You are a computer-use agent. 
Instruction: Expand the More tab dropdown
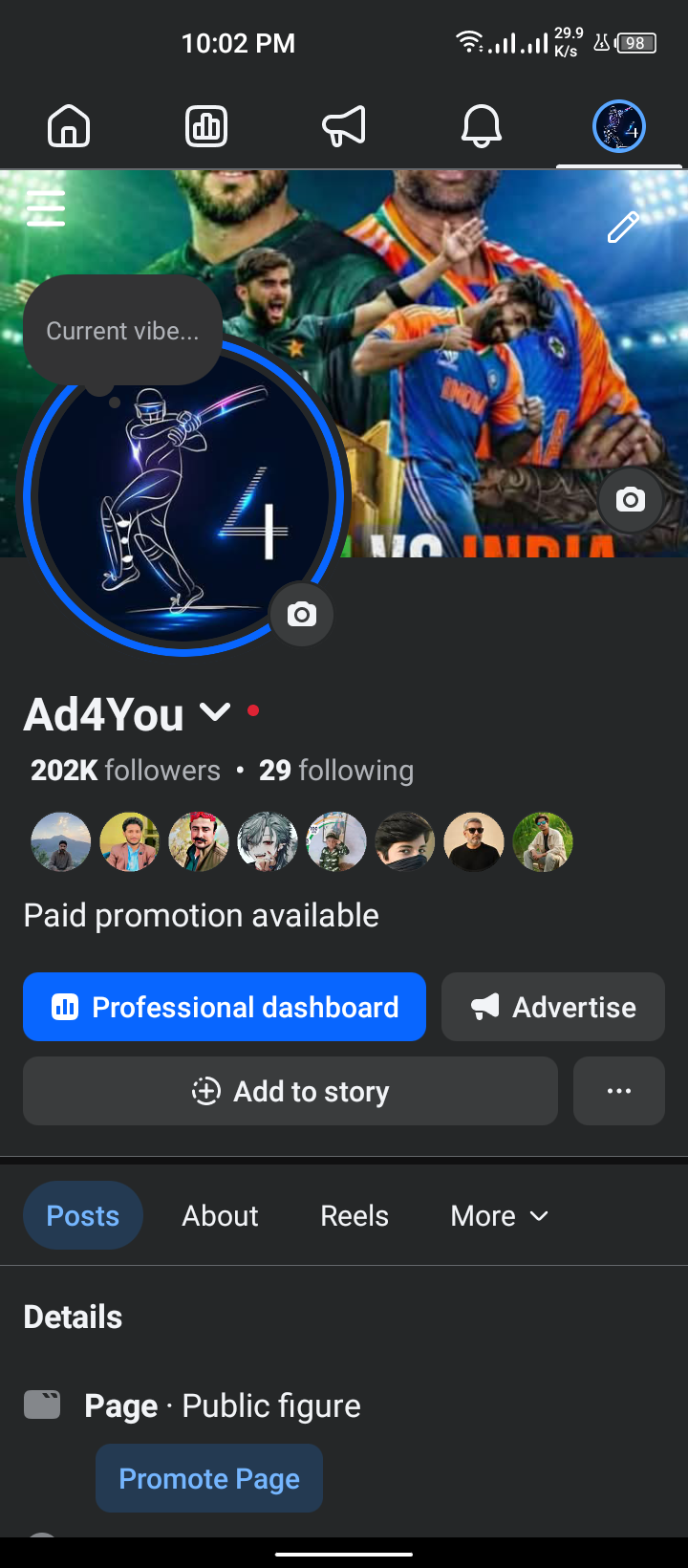point(499,1216)
